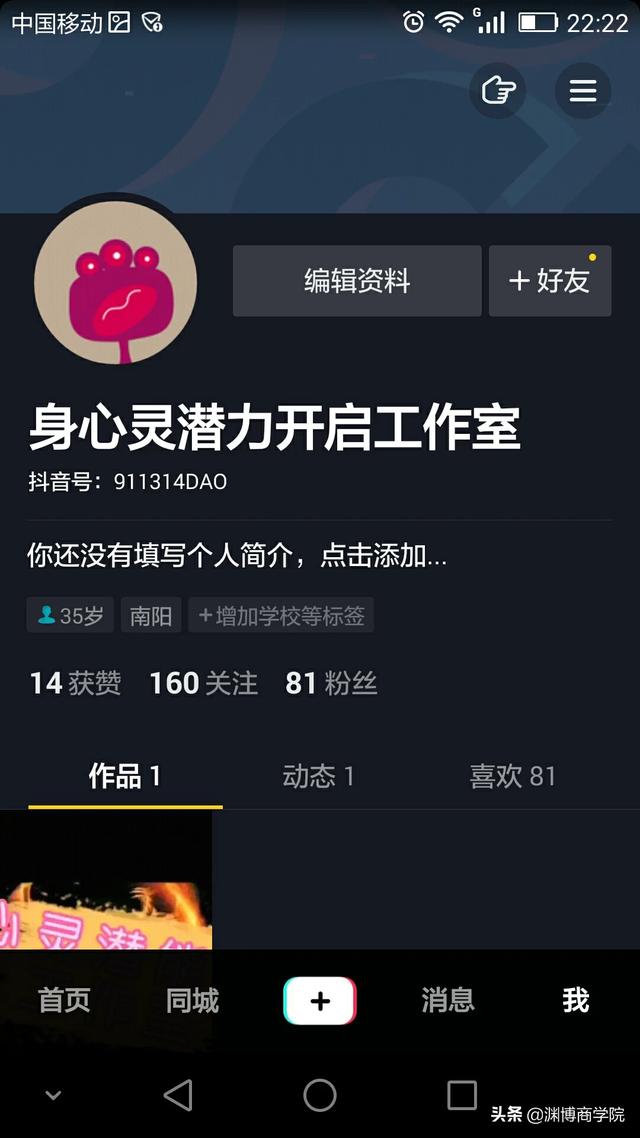The width and height of the screenshot is (640, 1138).
Task: Tap 编辑资料 to edit profile
Action: click(357, 281)
